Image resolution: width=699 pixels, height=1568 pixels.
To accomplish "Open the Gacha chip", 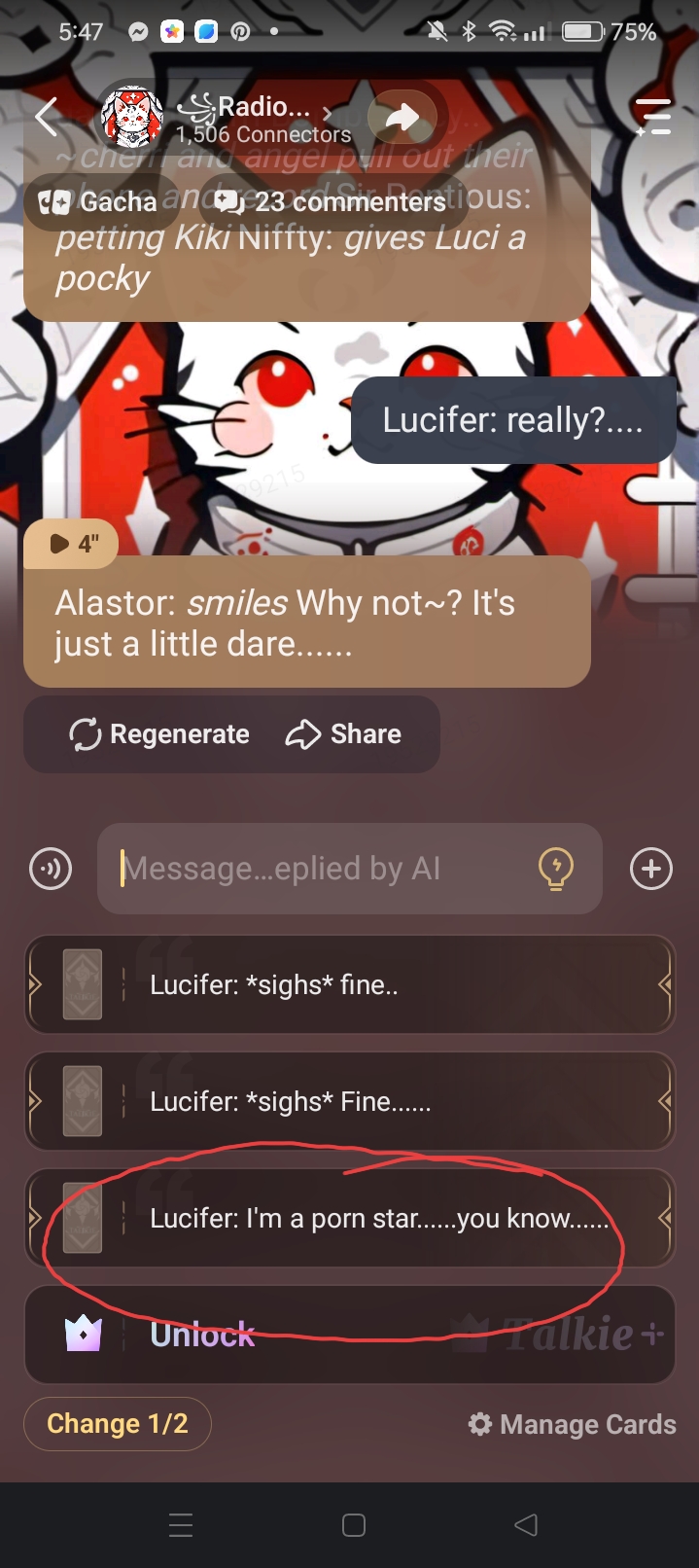I will [x=98, y=201].
